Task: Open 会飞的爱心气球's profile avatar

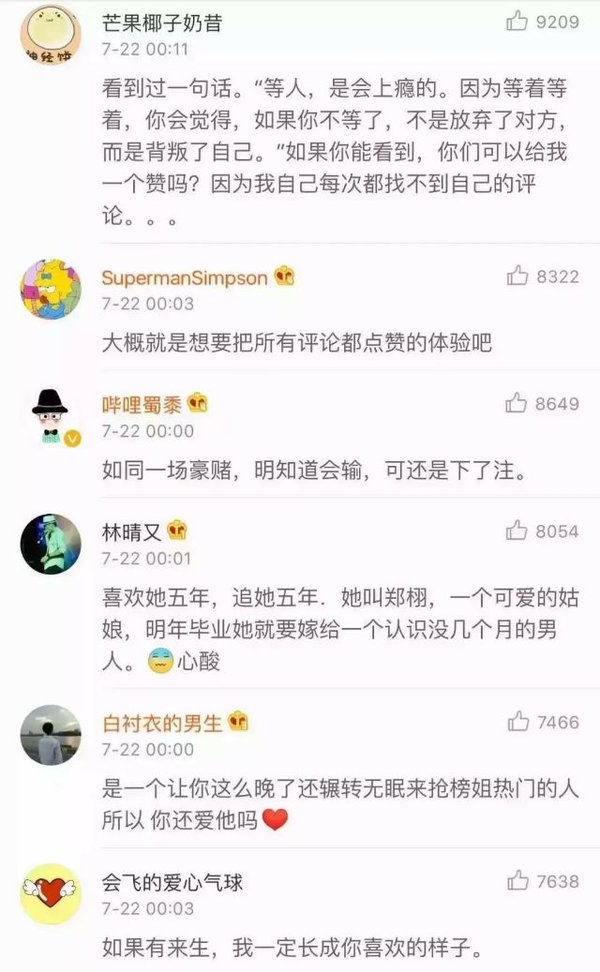Action: [51, 894]
